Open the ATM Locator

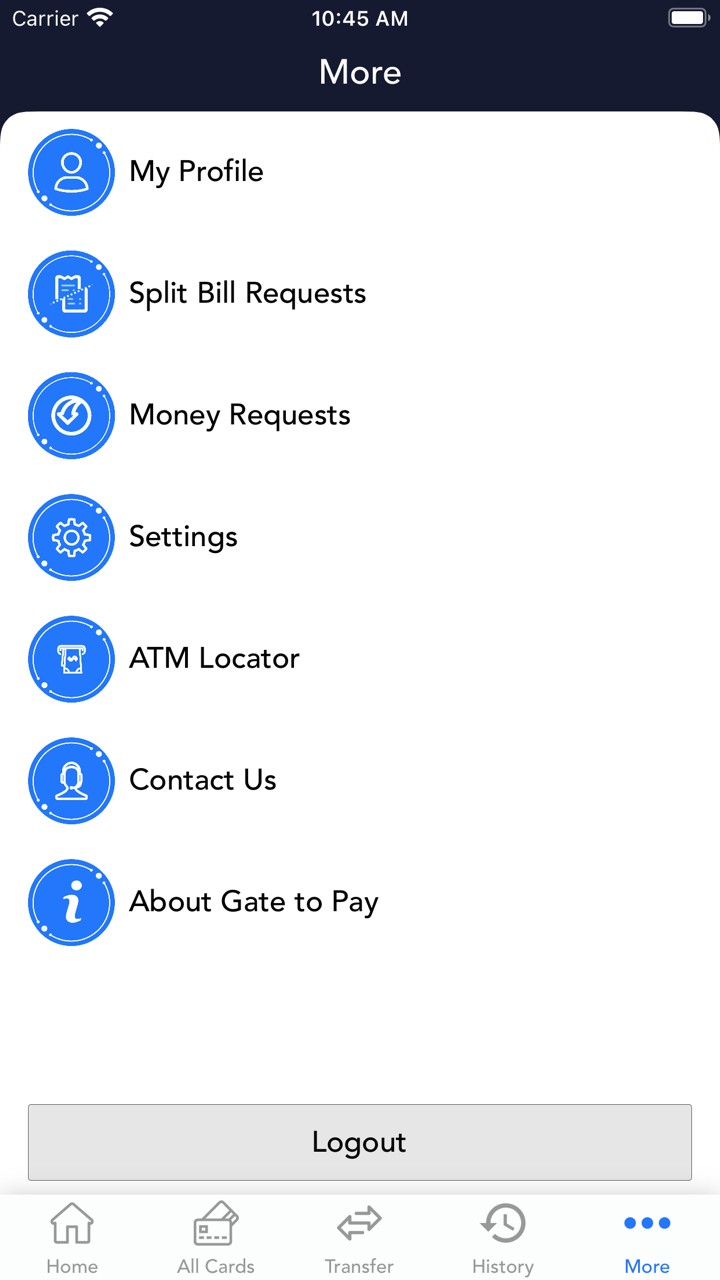pos(214,659)
